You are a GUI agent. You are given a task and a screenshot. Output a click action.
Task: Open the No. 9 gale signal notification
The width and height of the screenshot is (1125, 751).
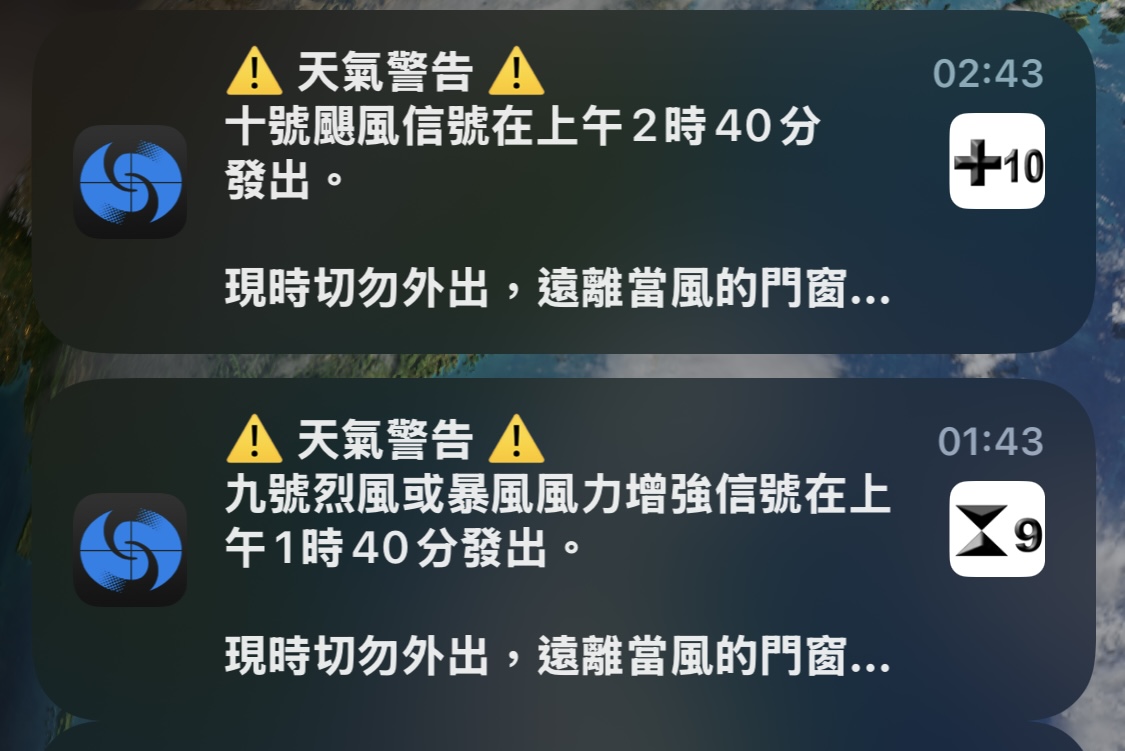click(560, 550)
